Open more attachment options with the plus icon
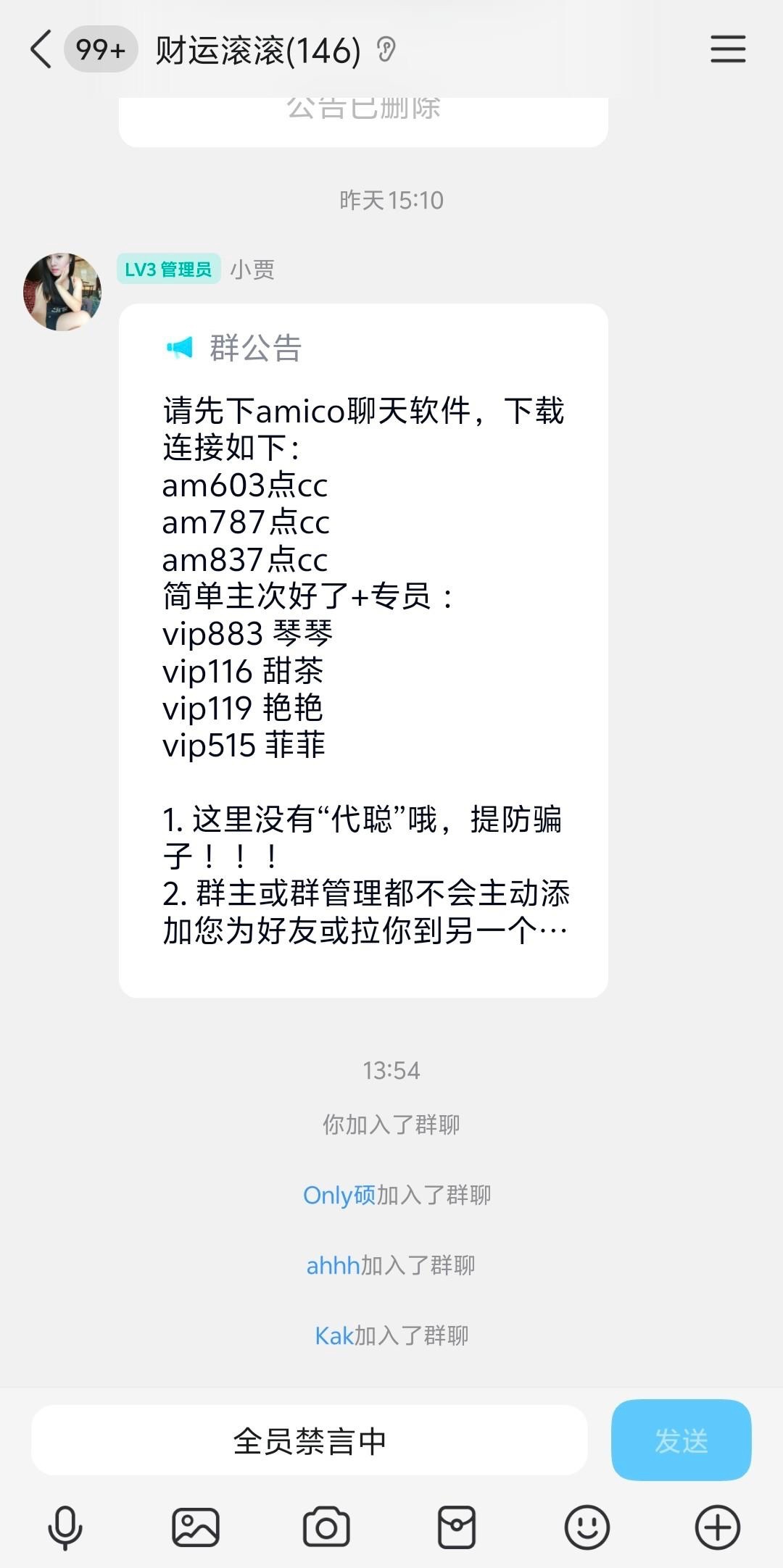The image size is (783, 1568). pyautogui.click(x=718, y=1527)
